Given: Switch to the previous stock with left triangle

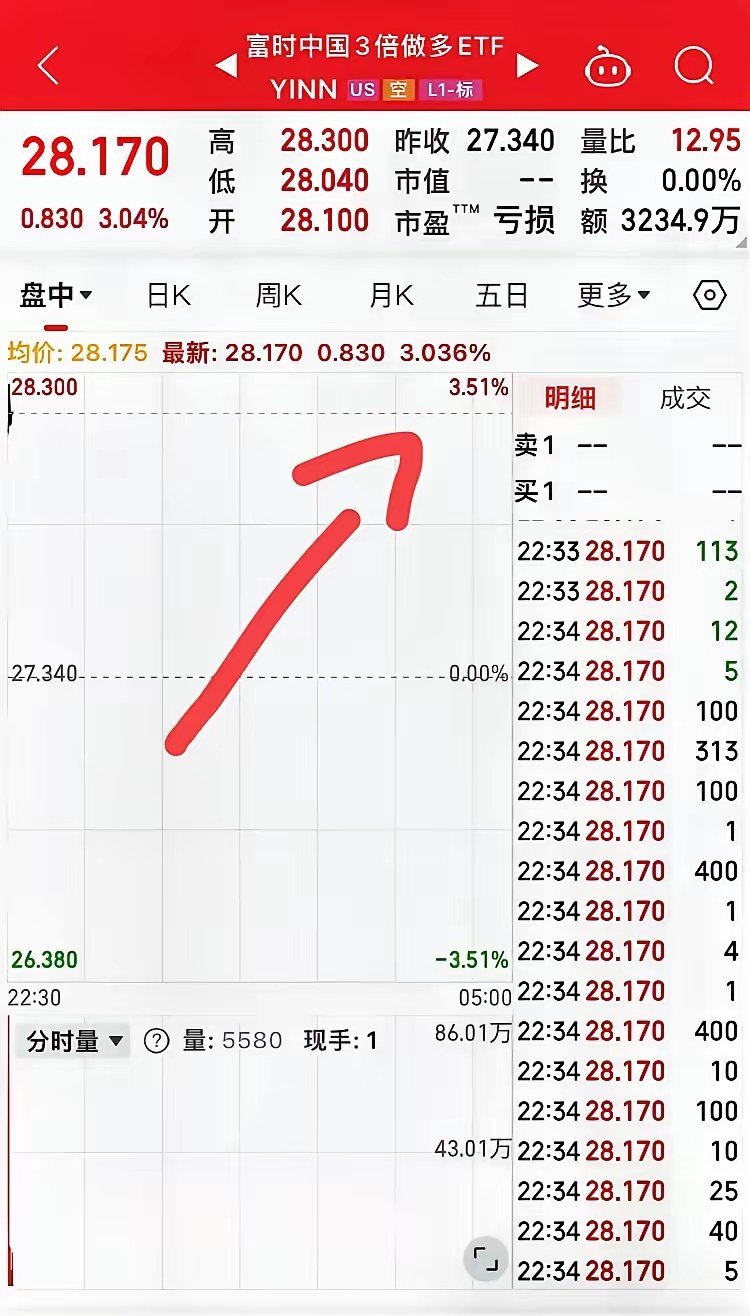Looking at the screenshot, I should tap(226, 67).
